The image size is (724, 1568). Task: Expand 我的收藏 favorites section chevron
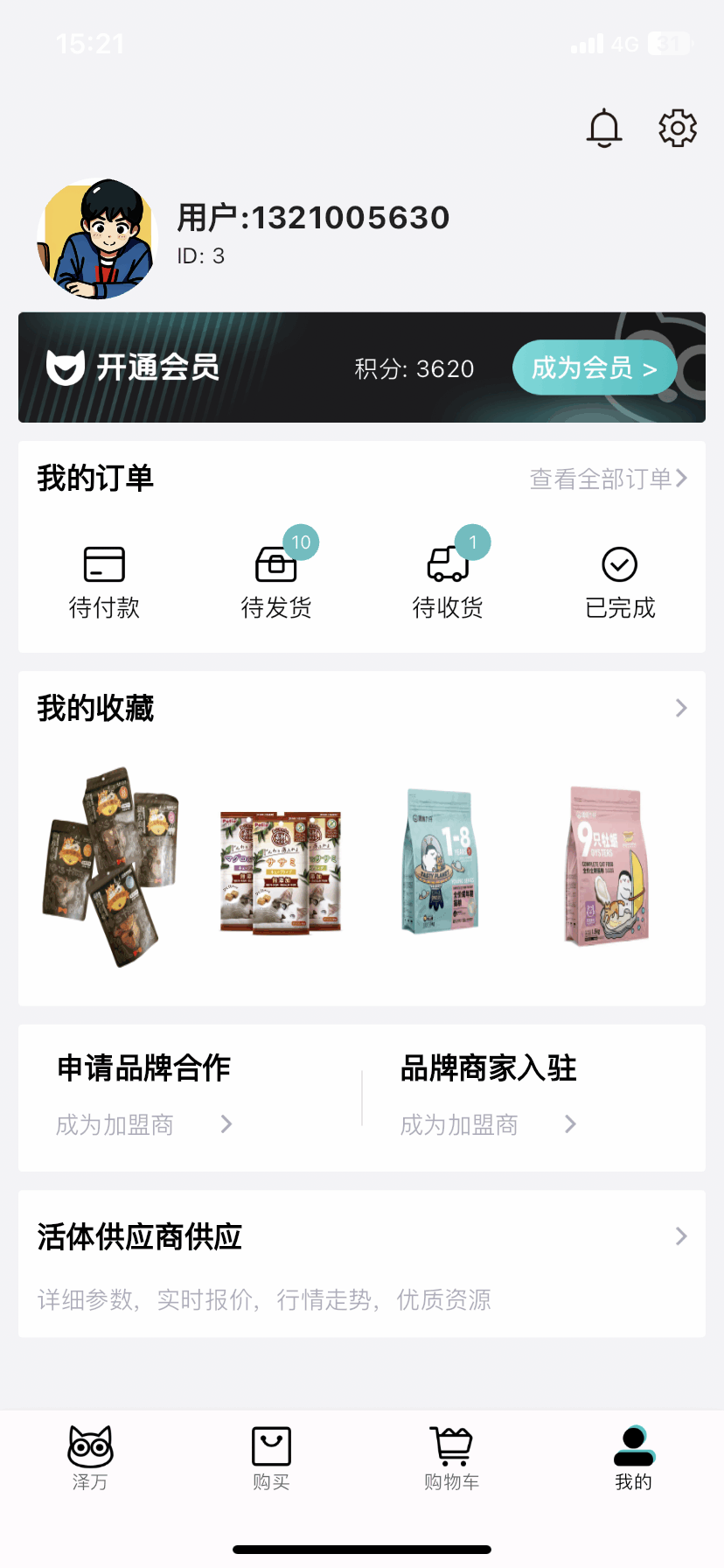[680, 707]
